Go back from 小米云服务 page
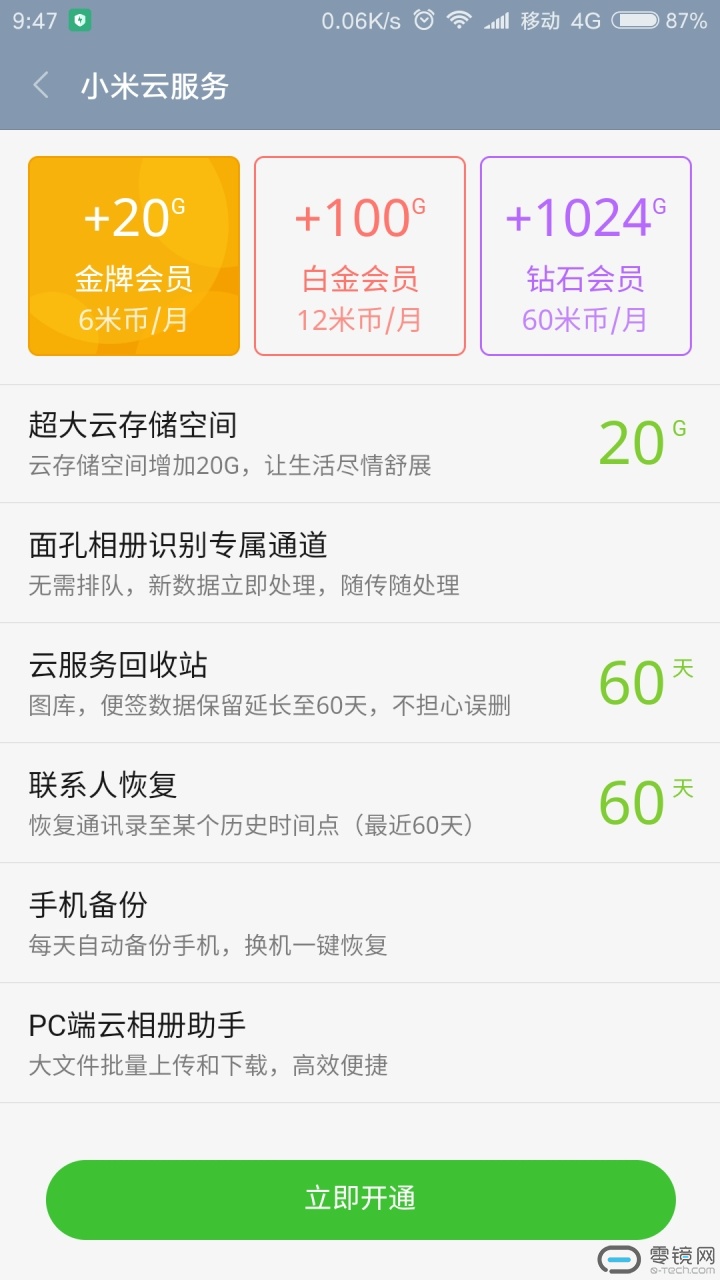Image resolution: width=720 pixels, height=1280 pixels. pos(41,86)
